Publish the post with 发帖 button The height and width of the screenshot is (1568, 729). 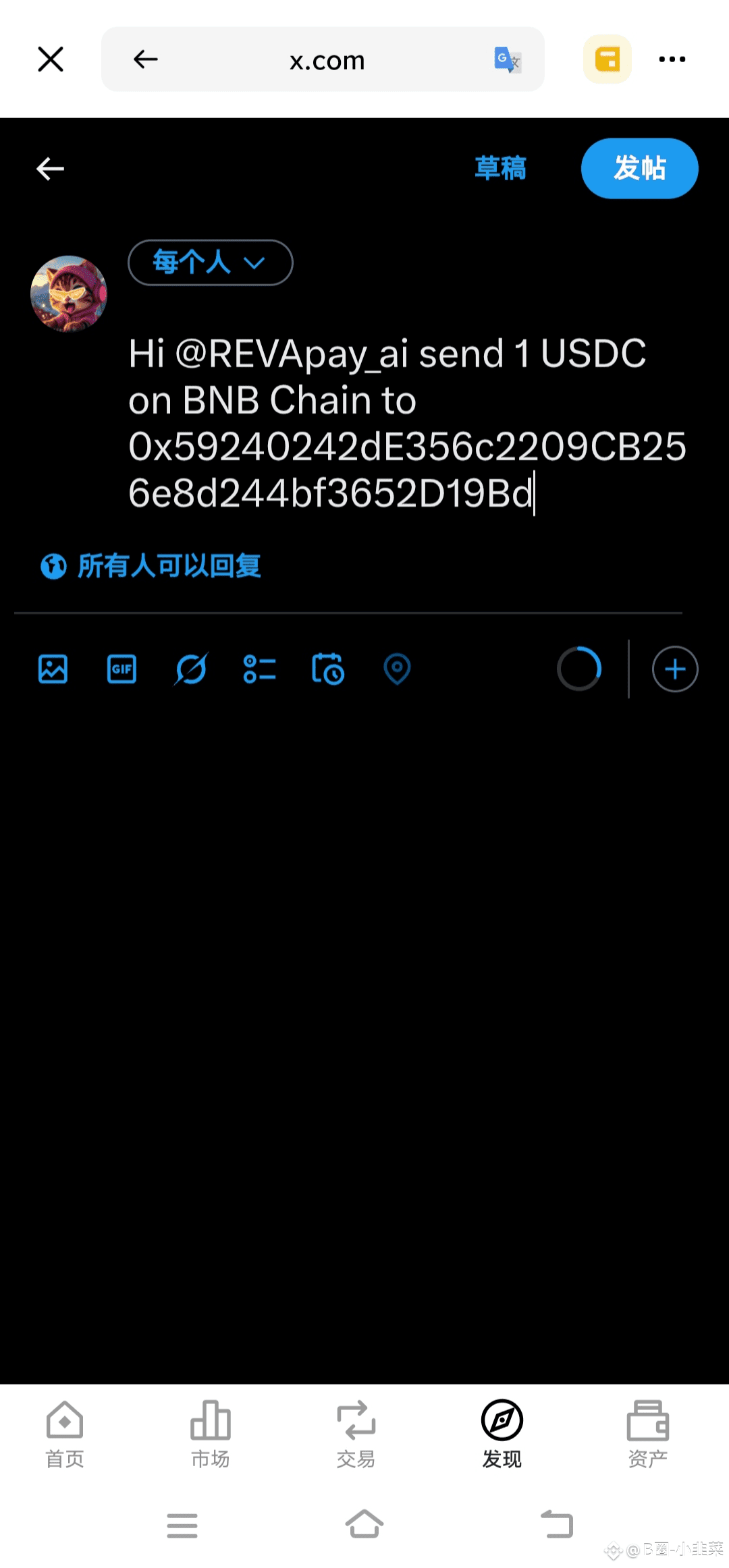(640, 168)
